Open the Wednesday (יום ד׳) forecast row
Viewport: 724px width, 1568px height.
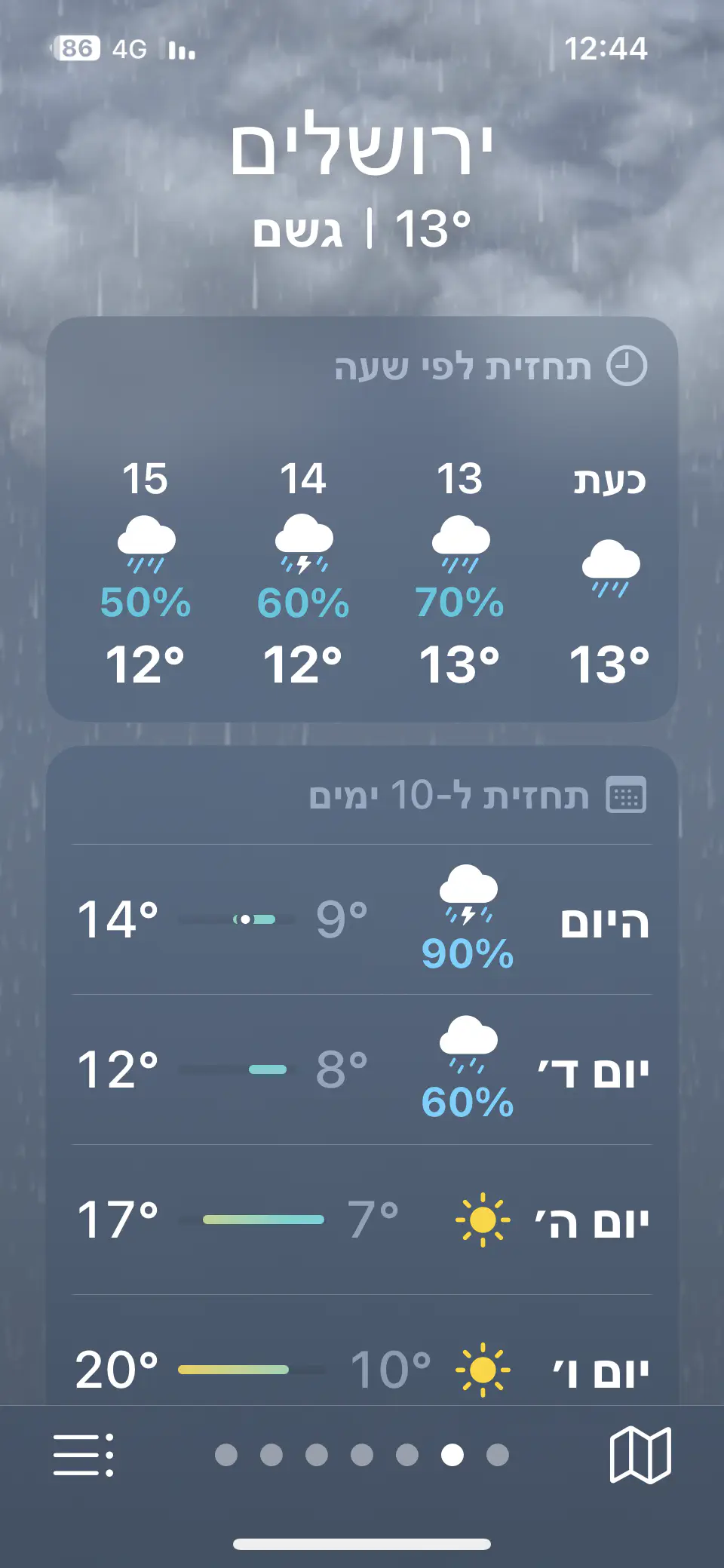(x=362, y=1069)
